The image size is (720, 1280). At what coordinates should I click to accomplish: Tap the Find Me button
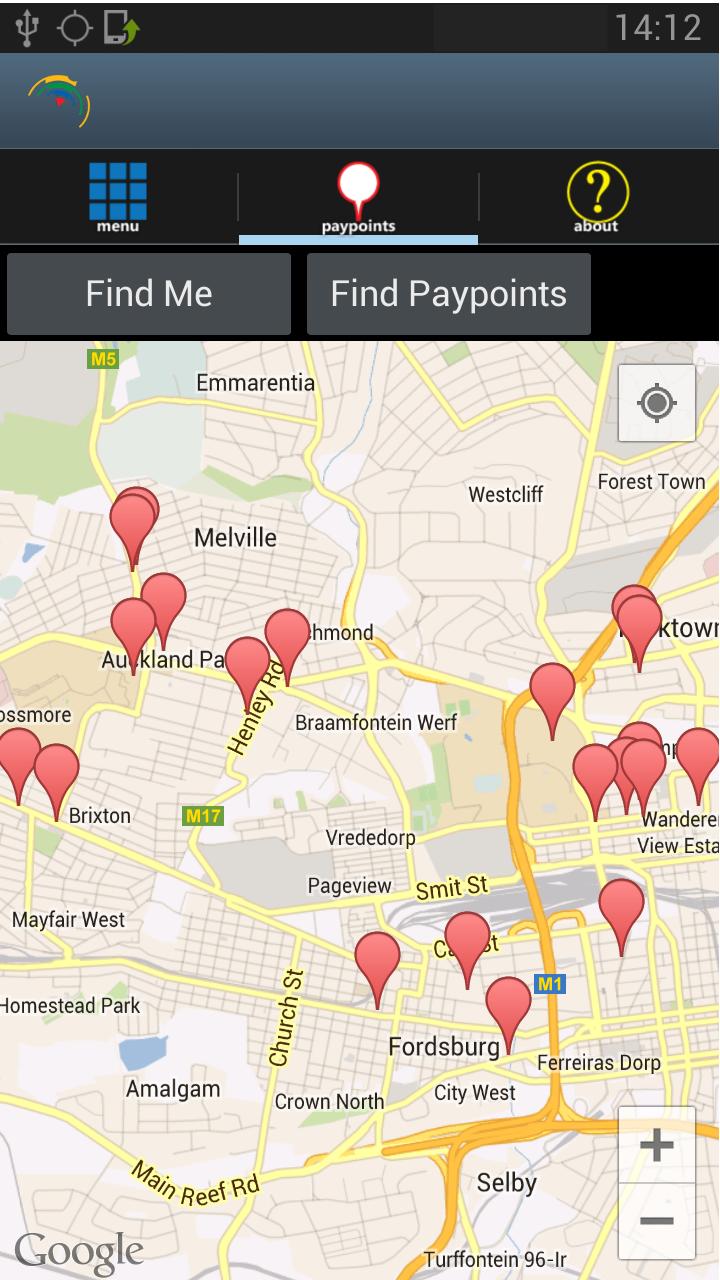pyautogui.click(x=149, y=294)
